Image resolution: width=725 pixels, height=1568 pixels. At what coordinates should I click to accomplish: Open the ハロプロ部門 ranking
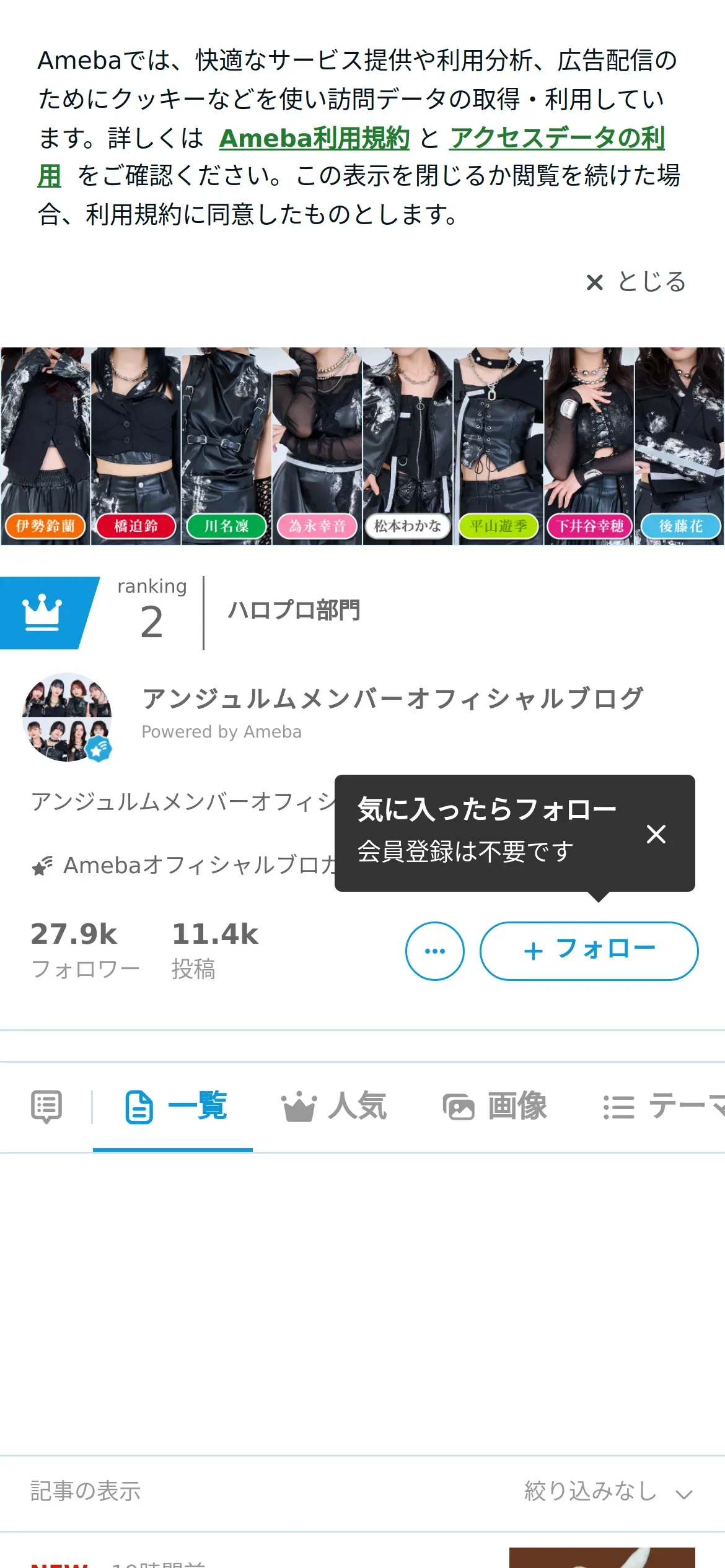tap(294, 611)
